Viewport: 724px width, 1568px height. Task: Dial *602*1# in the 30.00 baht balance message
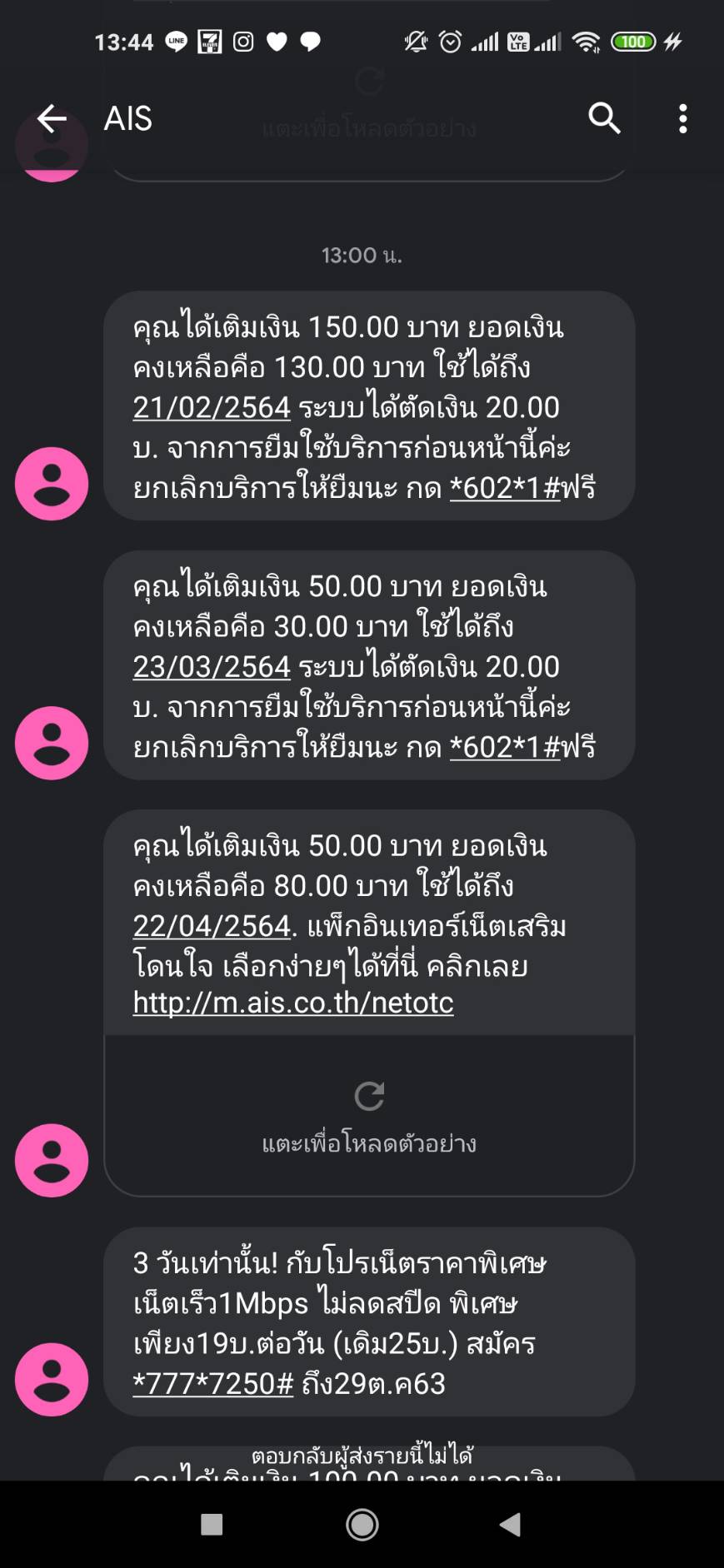pos(505,747)
